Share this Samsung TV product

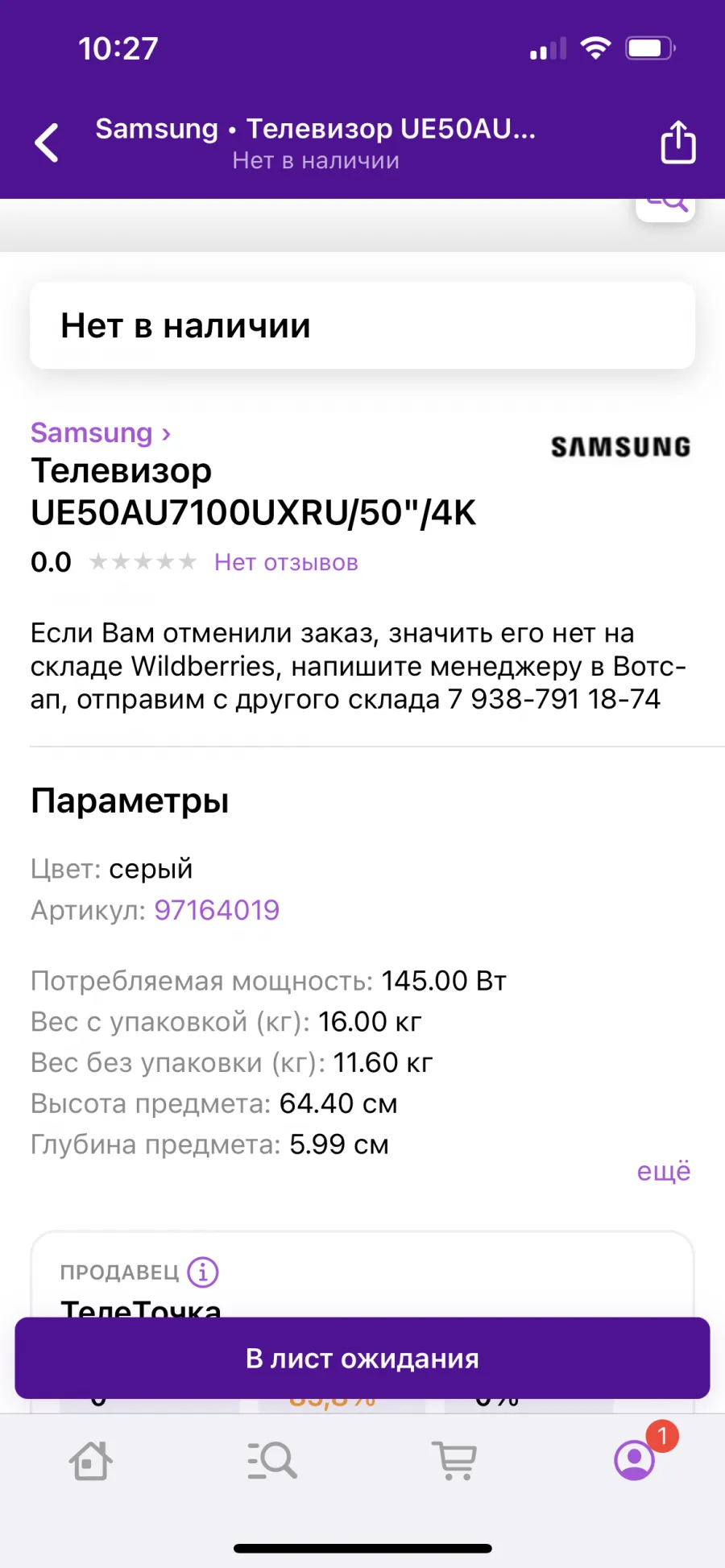[677, 143]
